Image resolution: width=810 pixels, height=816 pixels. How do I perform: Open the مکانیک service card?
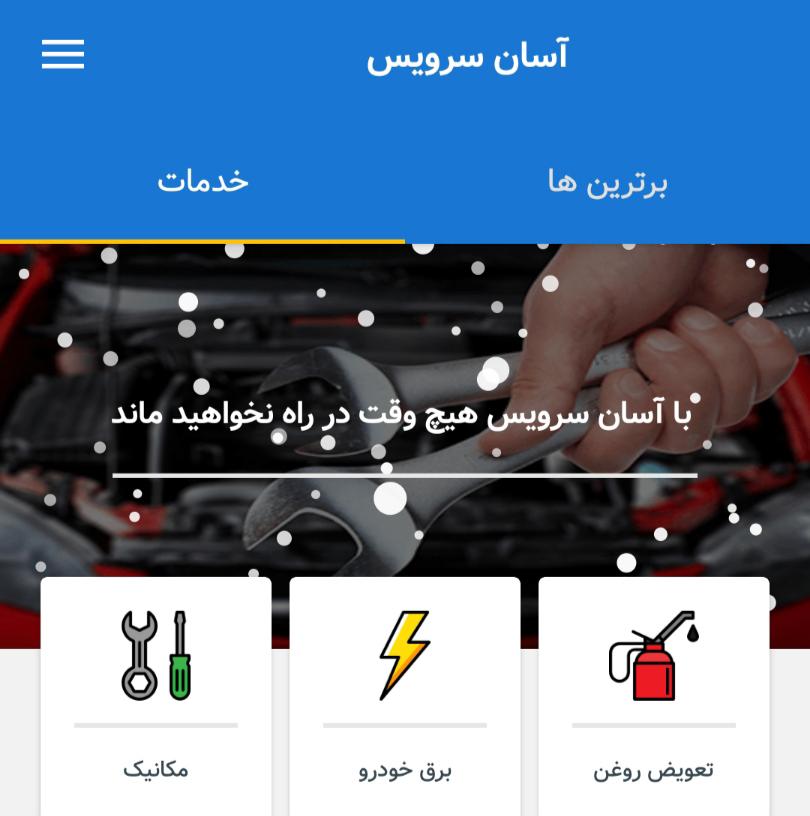click(156, 696)
